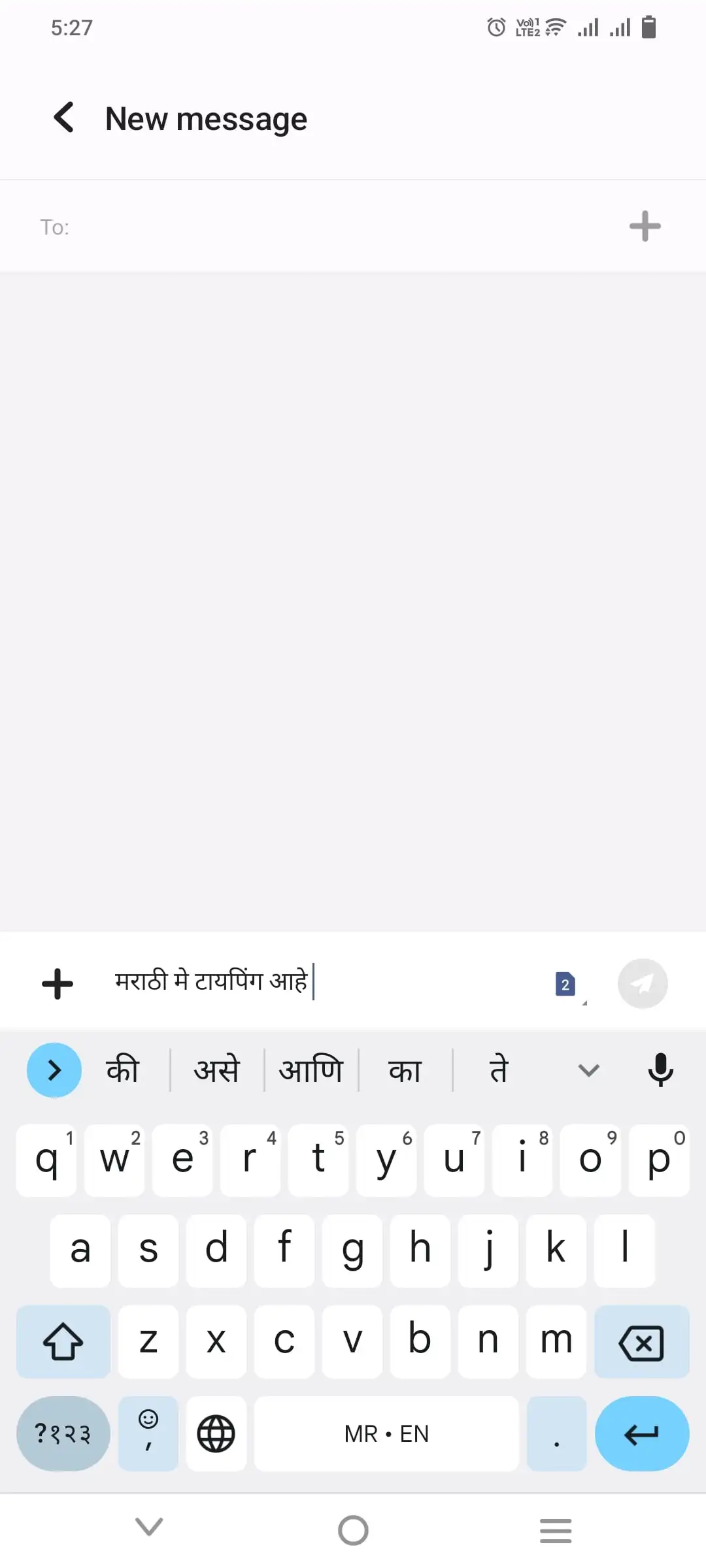Tap the blue arrow to expand suggestion options
Screen dimensions: 706x1568
click(x=54, y=1070)
